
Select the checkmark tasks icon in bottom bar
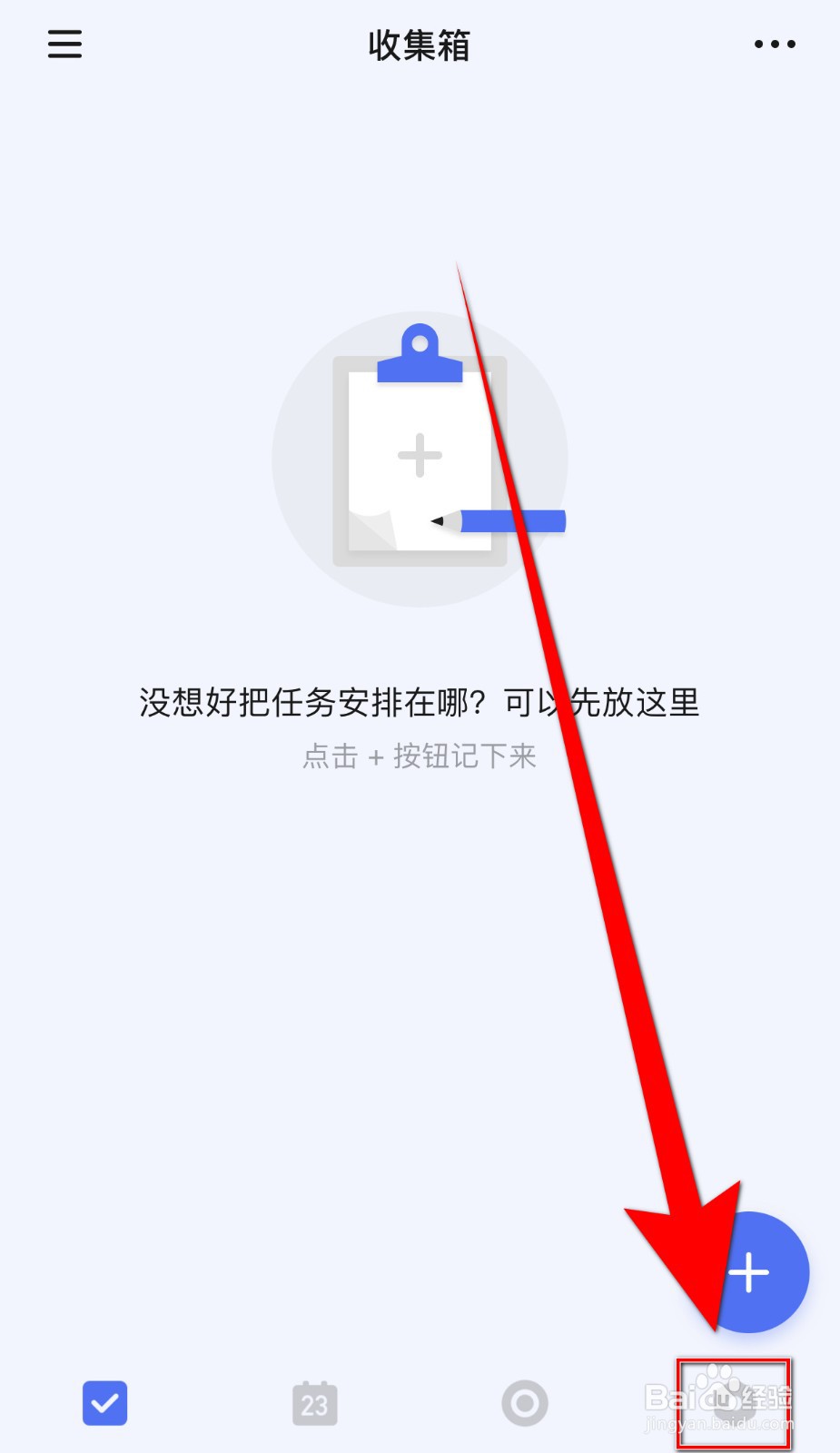[x=104, y=1404]
